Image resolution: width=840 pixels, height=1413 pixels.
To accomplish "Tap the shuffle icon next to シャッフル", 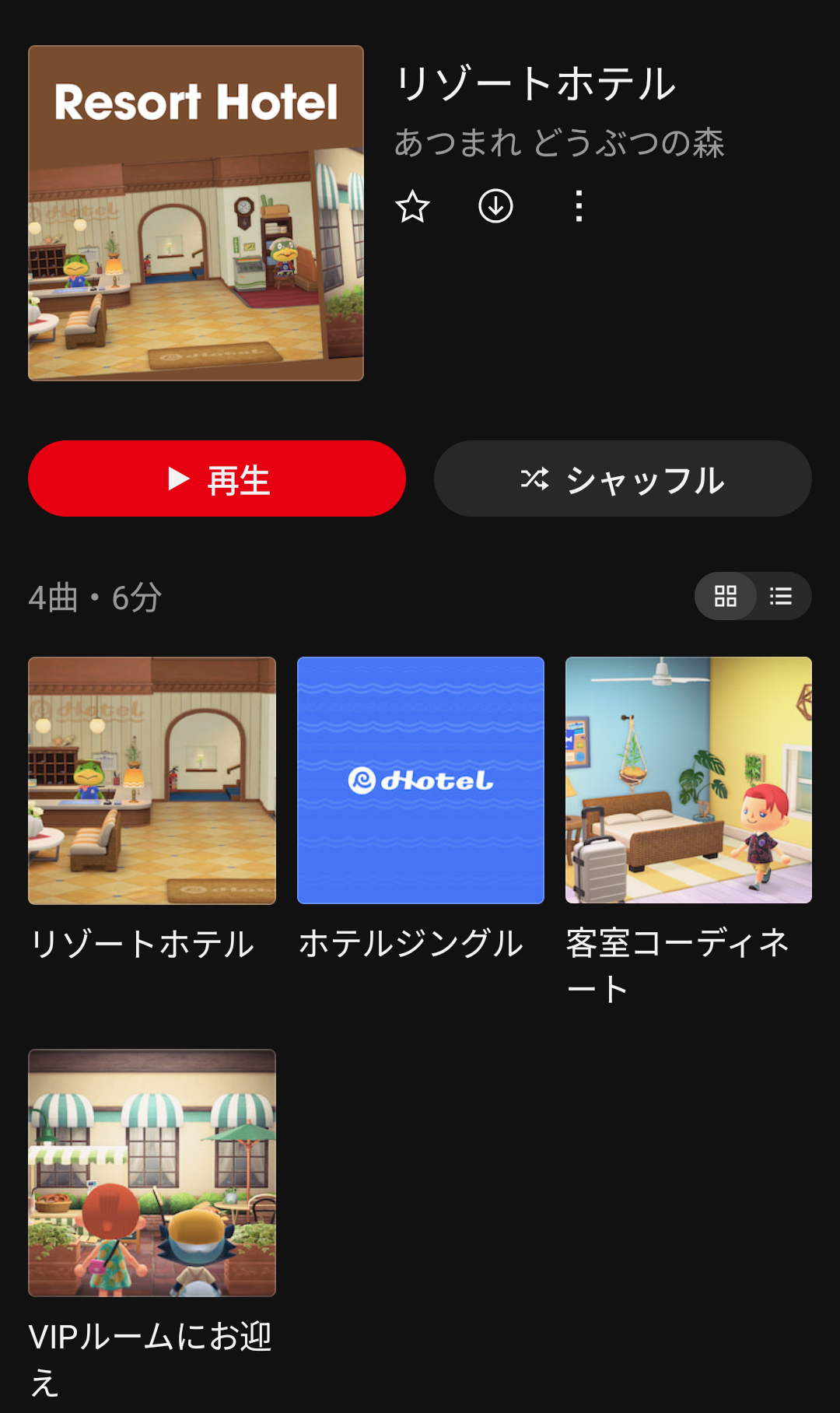I will tap(536, 479).
